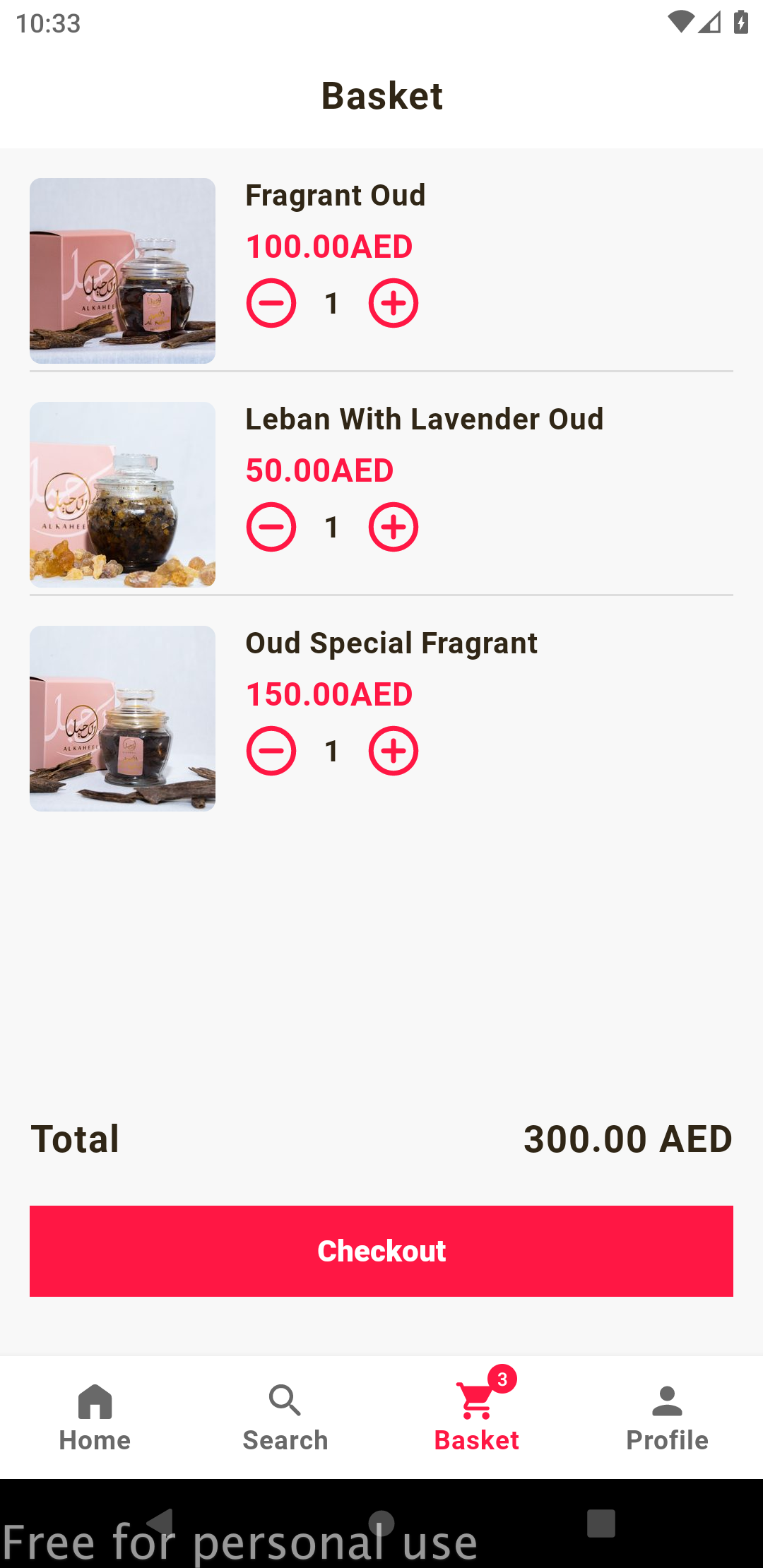The height and width of the screenshot is (1568, 763).
Task: Open the Oud Special Fragrant image
Action: [122, 718]
